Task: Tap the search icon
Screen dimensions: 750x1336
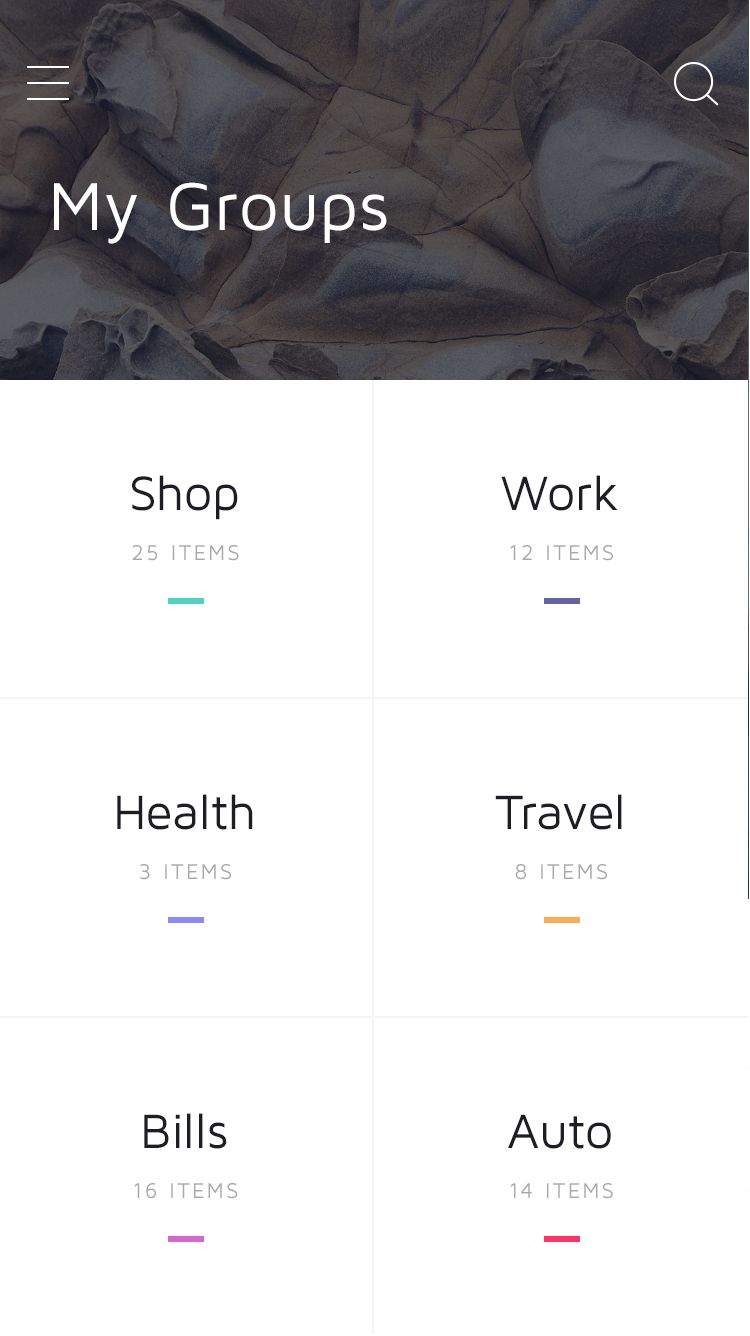Action: pyautogui.click(x=696, y=84)
